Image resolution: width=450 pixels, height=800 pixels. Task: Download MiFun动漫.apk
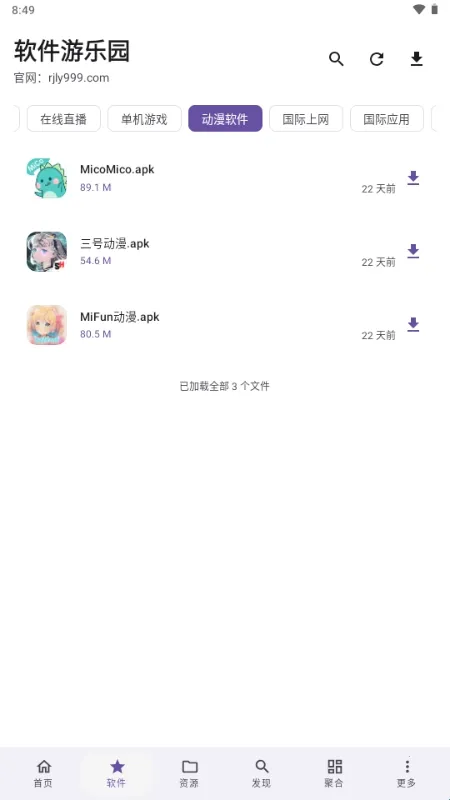pos(413,325)
